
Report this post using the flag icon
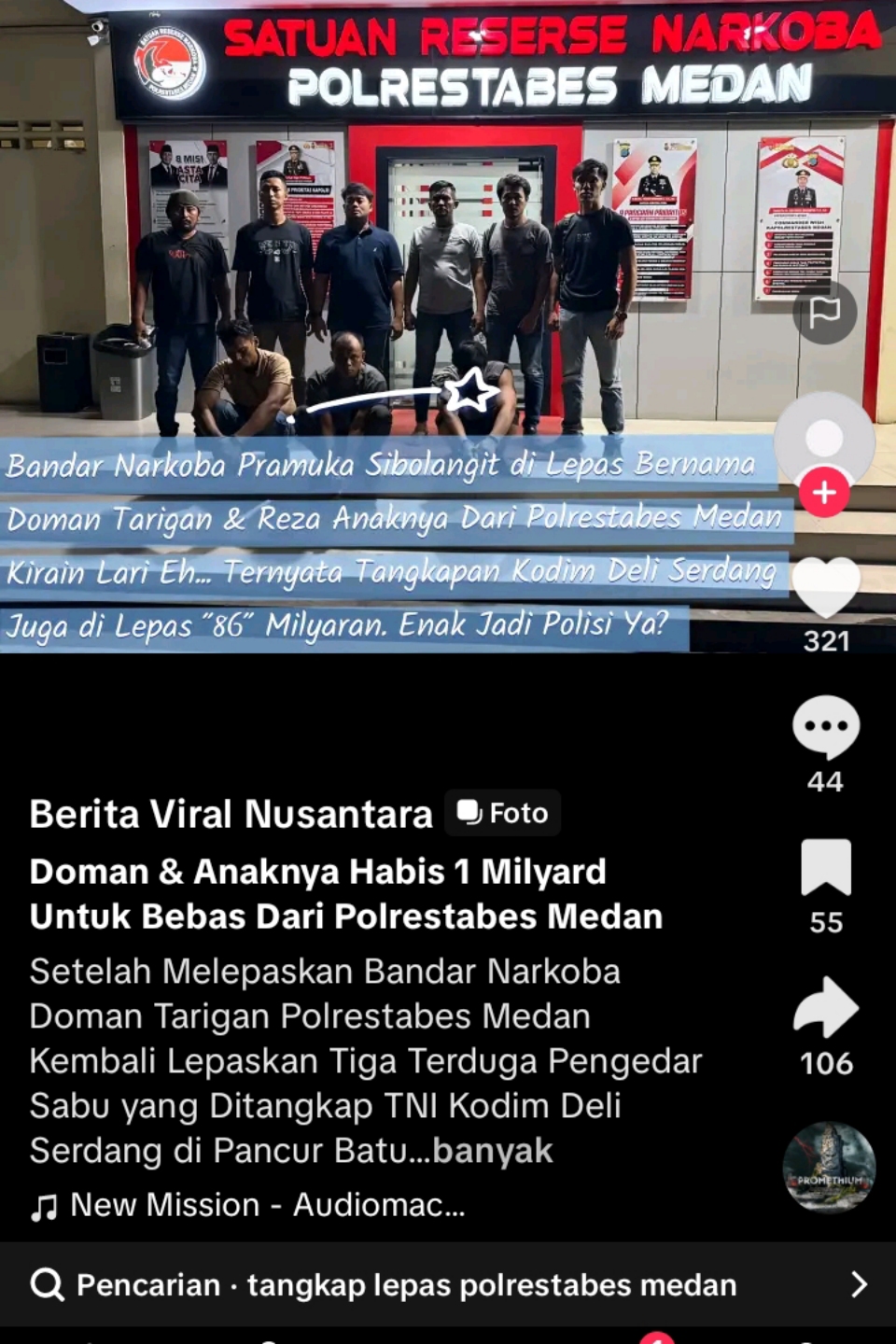click(x=825, y=313)
